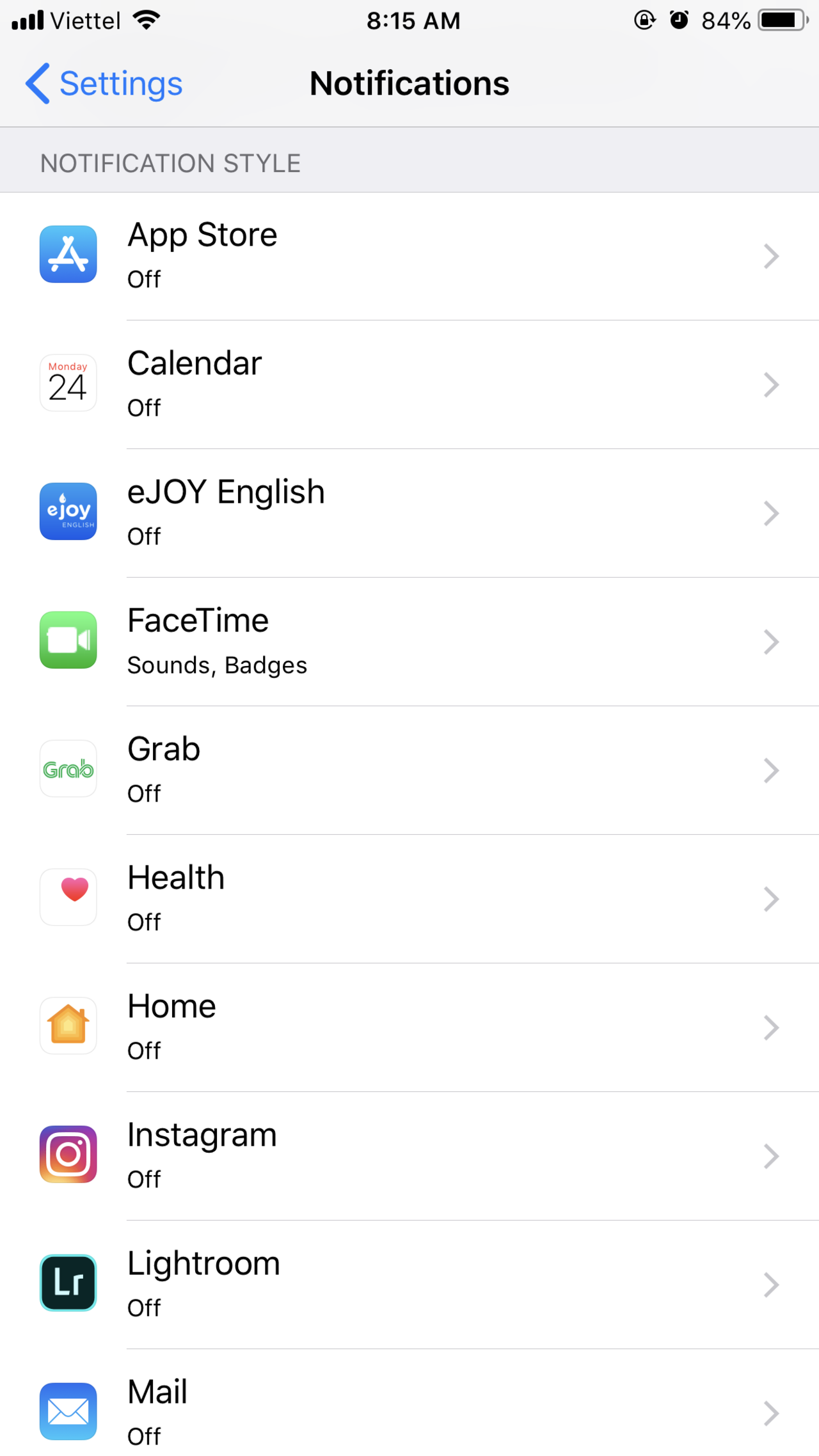Choose the Home app row
Viewport: 819px width, 1456px height.
(x=409, y=1028)
